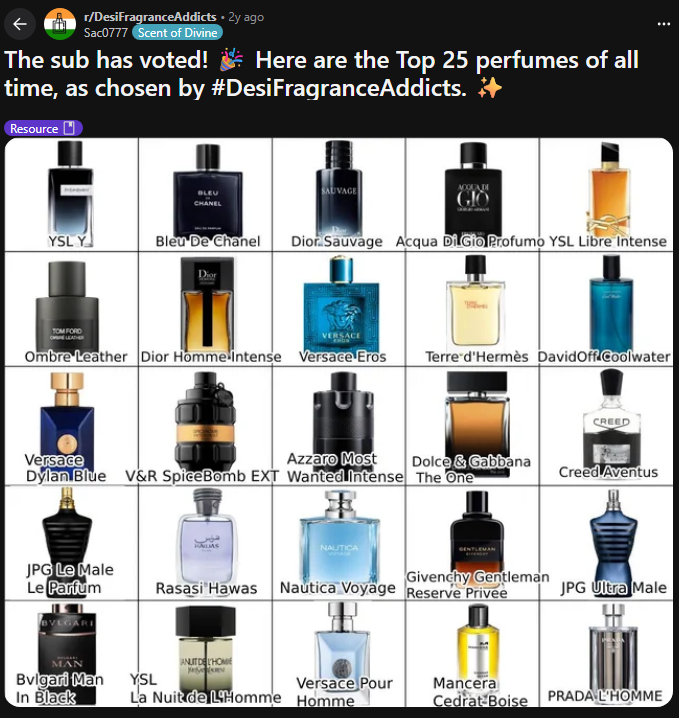This screenshot has width=679, height=718.
Task: Open the r/DesiFragranceAddicts community link
Action: 150,17
